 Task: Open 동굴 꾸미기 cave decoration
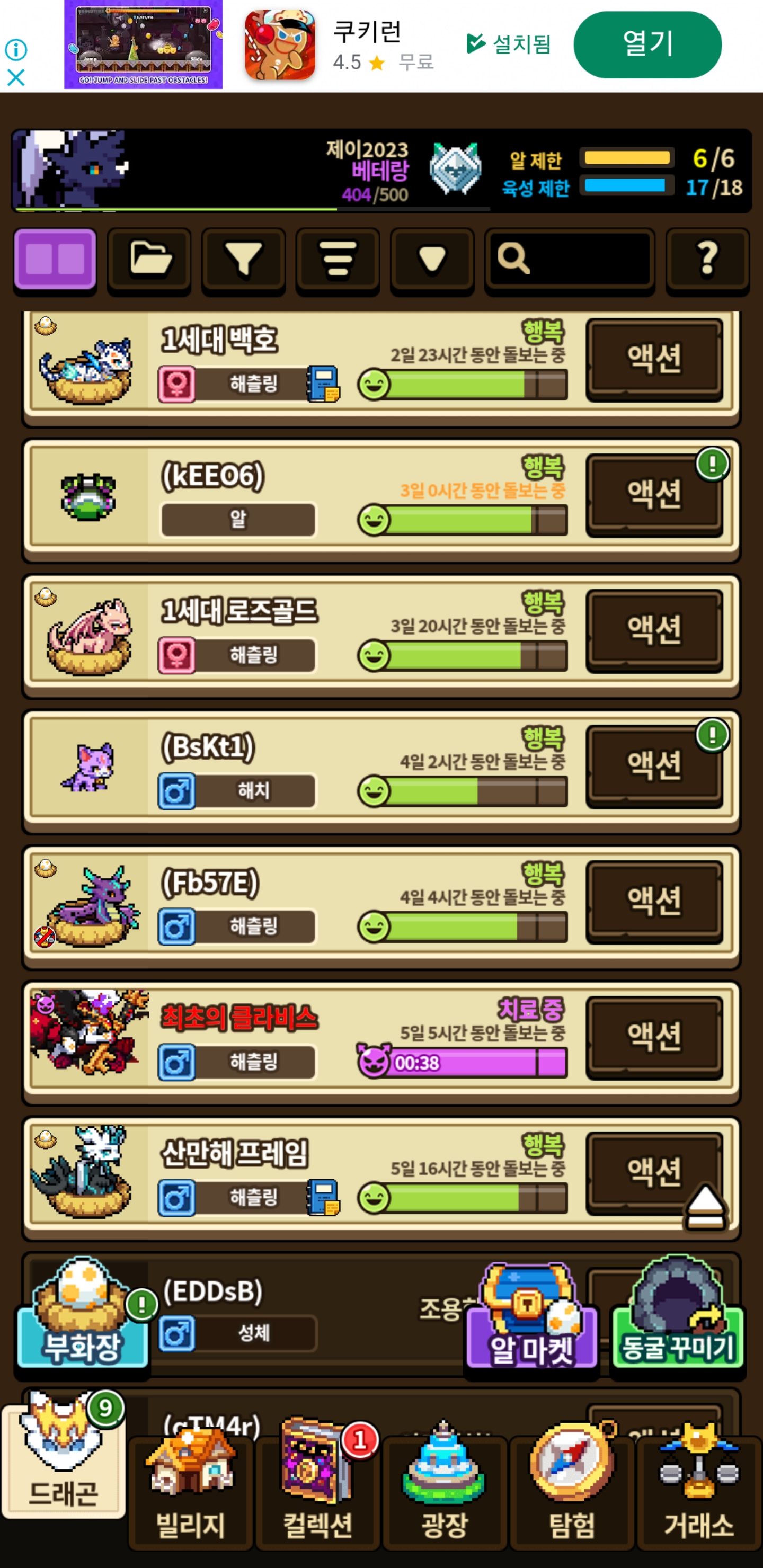tap(677, 1318)
